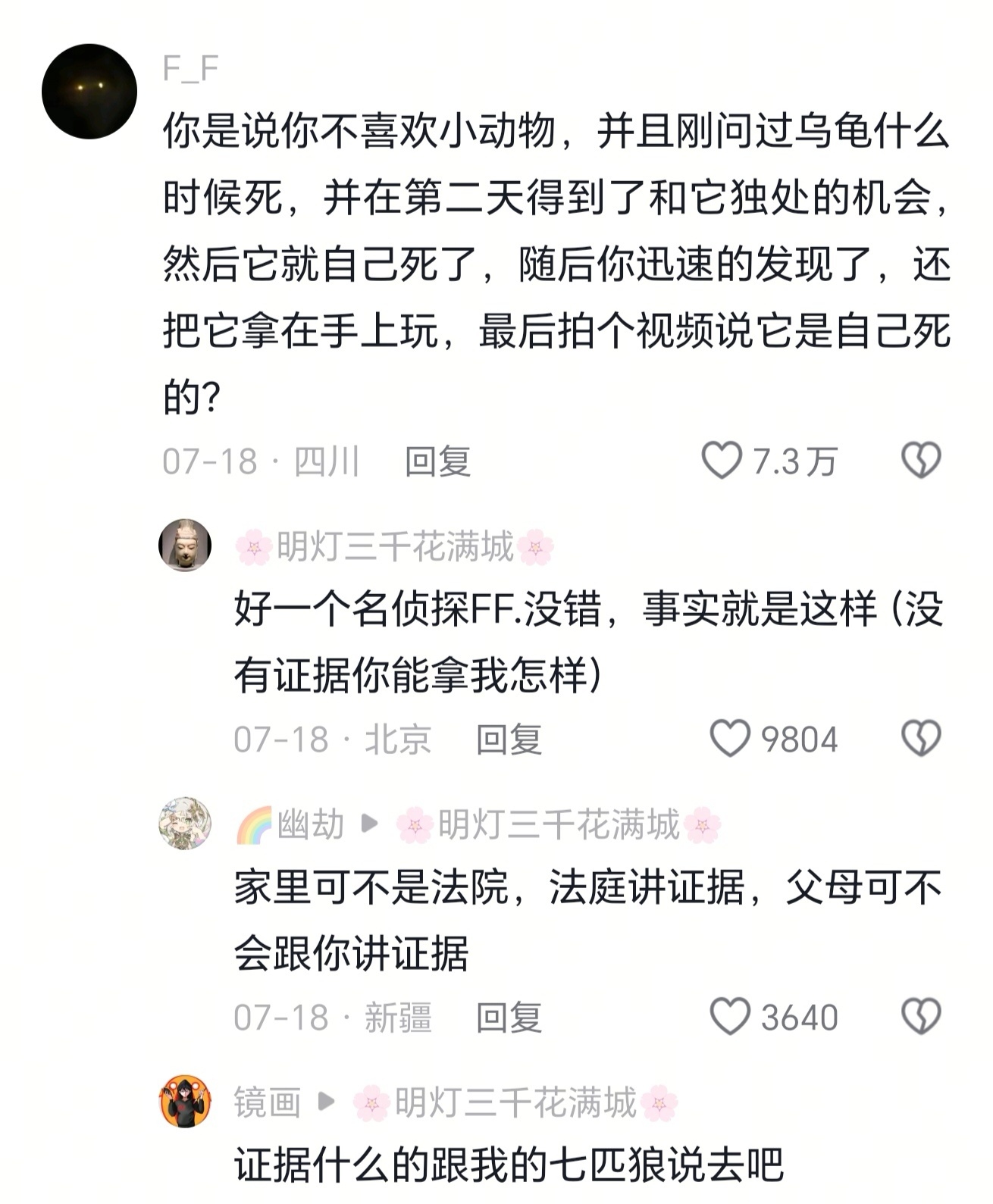Open 镜画's profile avatar
993x1204 pixels.
click(185, 1102)
